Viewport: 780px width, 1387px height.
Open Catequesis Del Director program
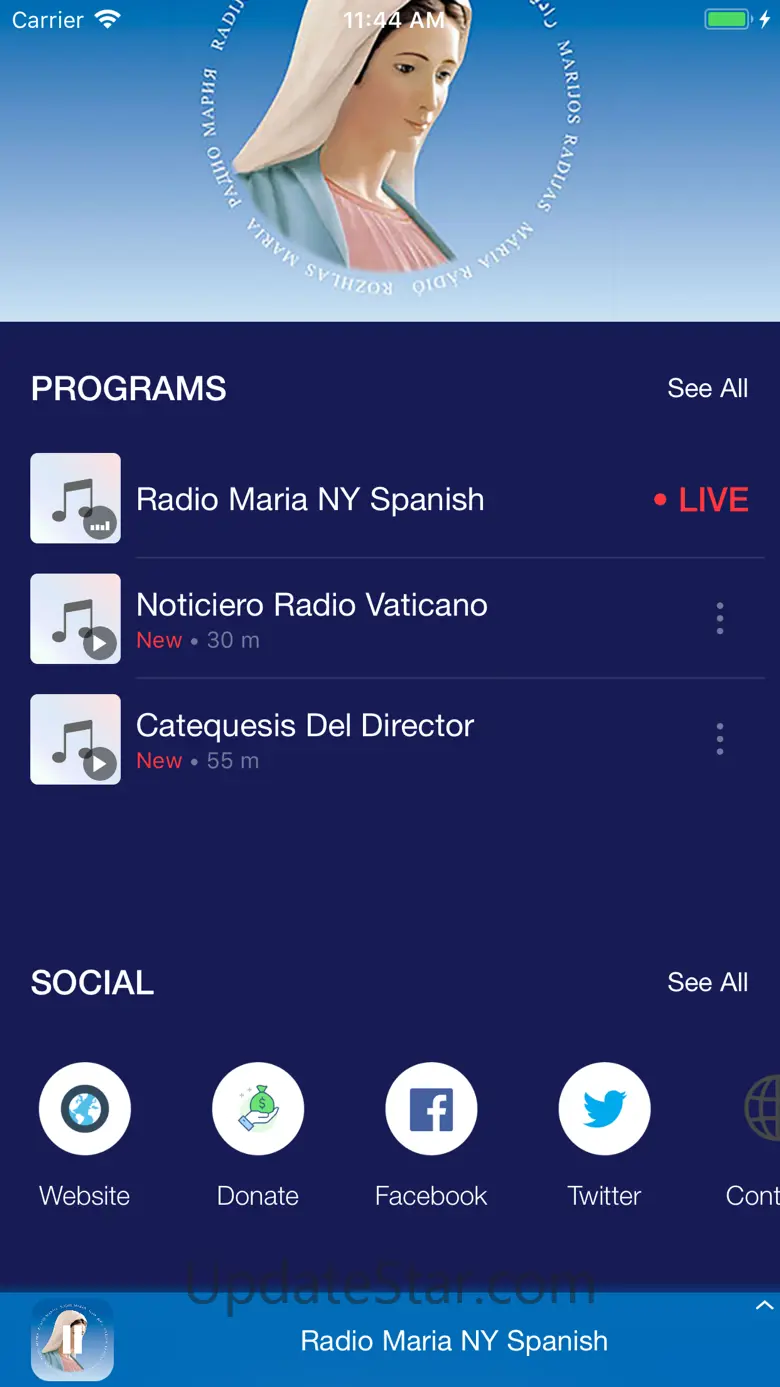tap(305, 739)
